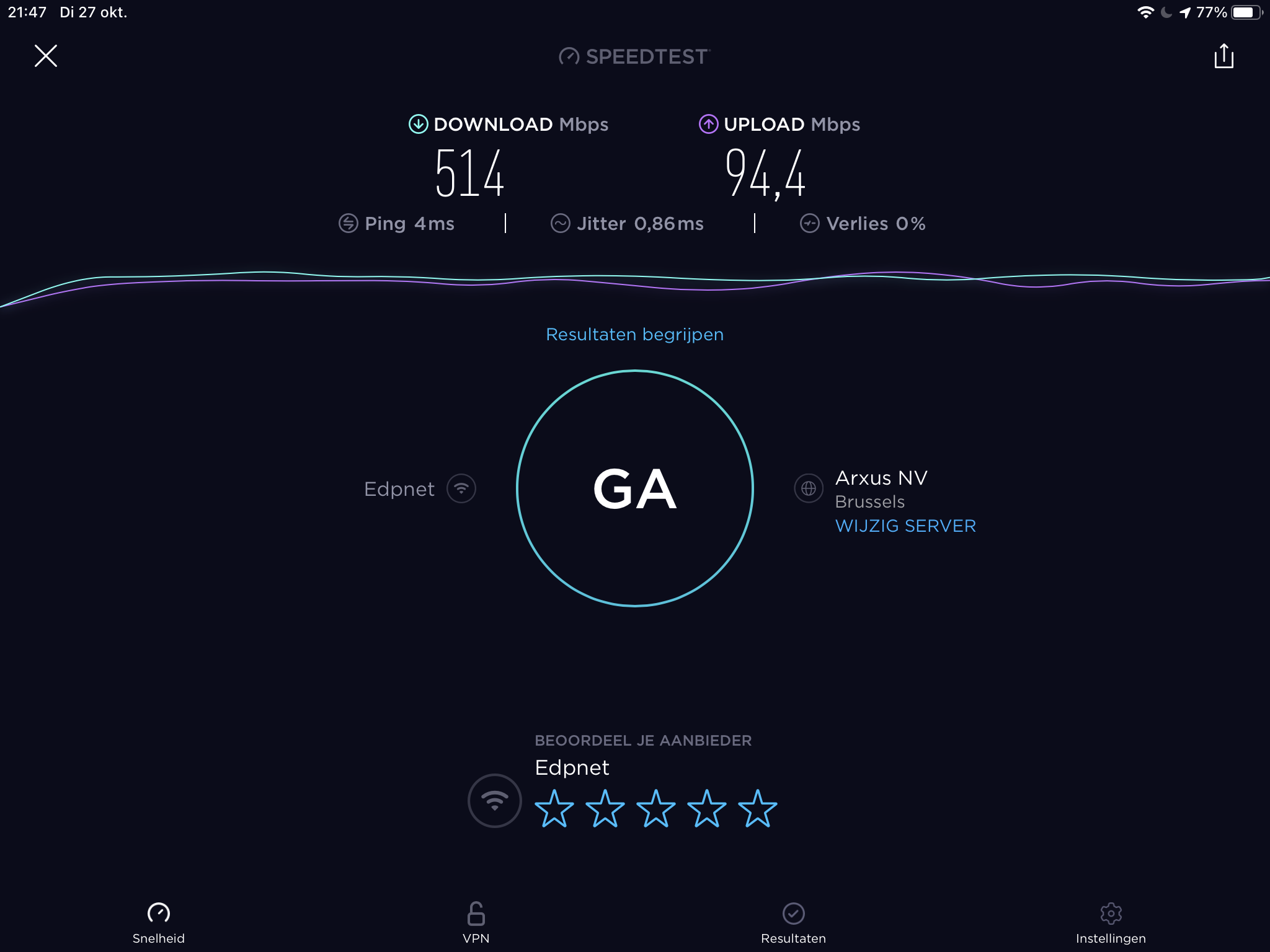Viewport: 1270px width, 952px height.
Task: Close the speed test results
Action: 46,56
